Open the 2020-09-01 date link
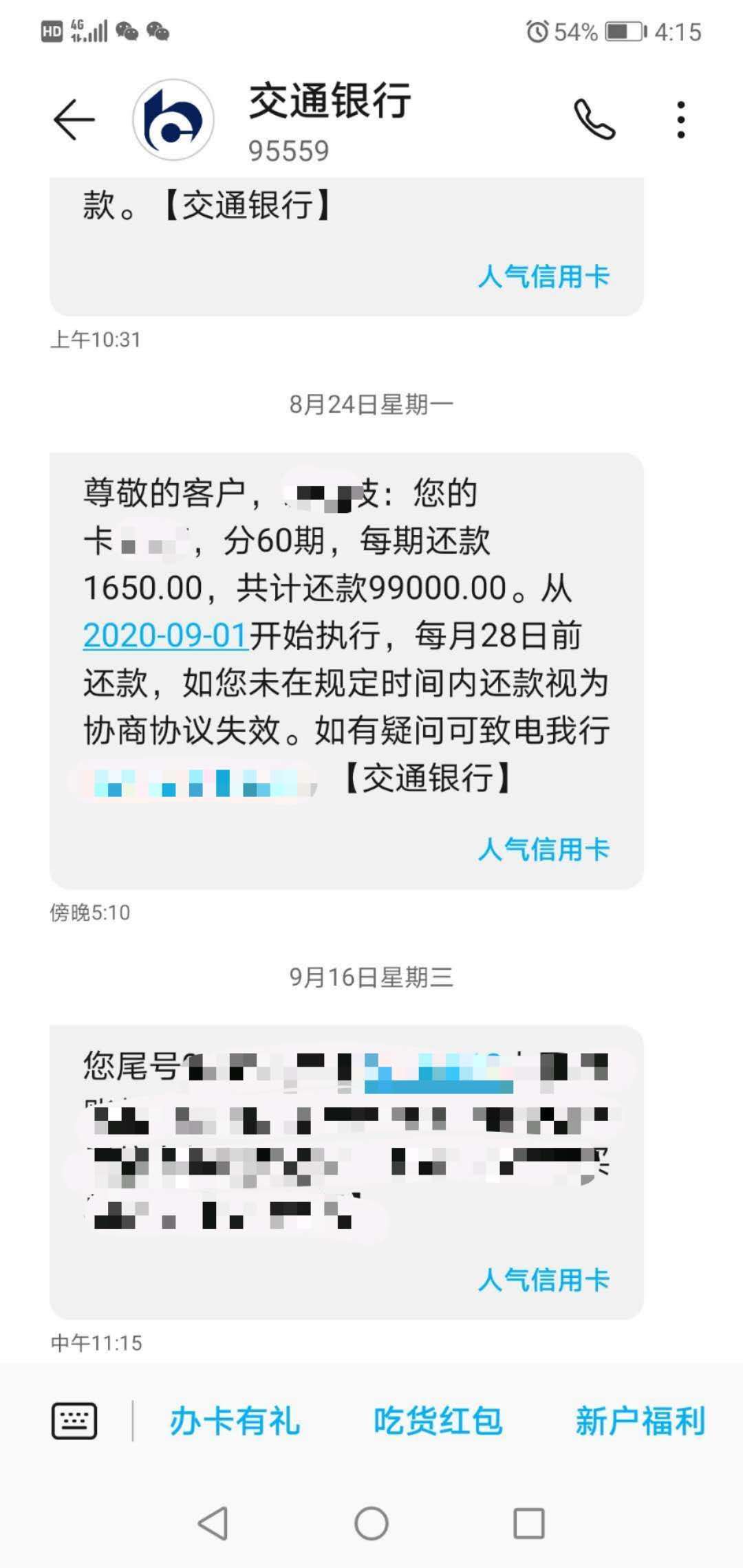 [165, 635]
